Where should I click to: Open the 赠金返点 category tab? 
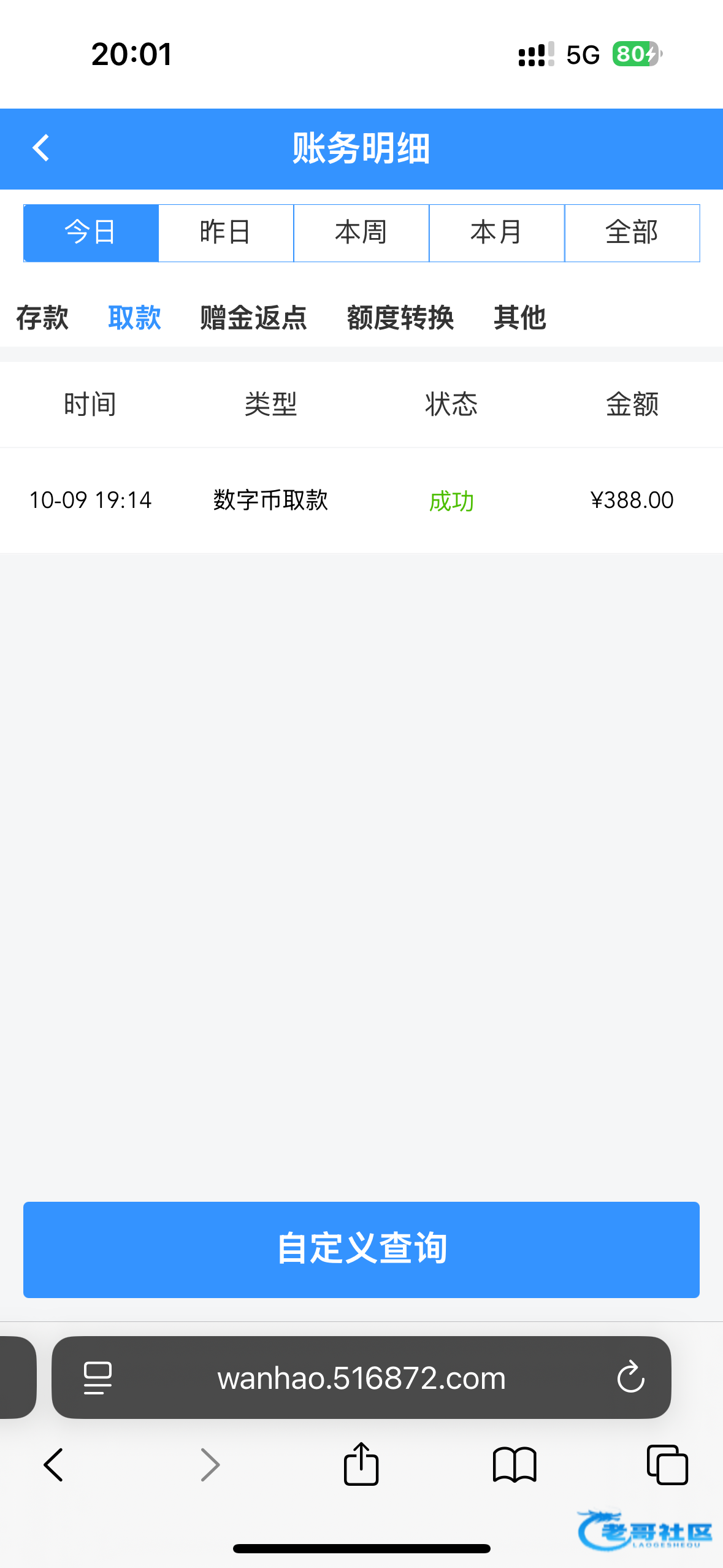tap(253, 318)
